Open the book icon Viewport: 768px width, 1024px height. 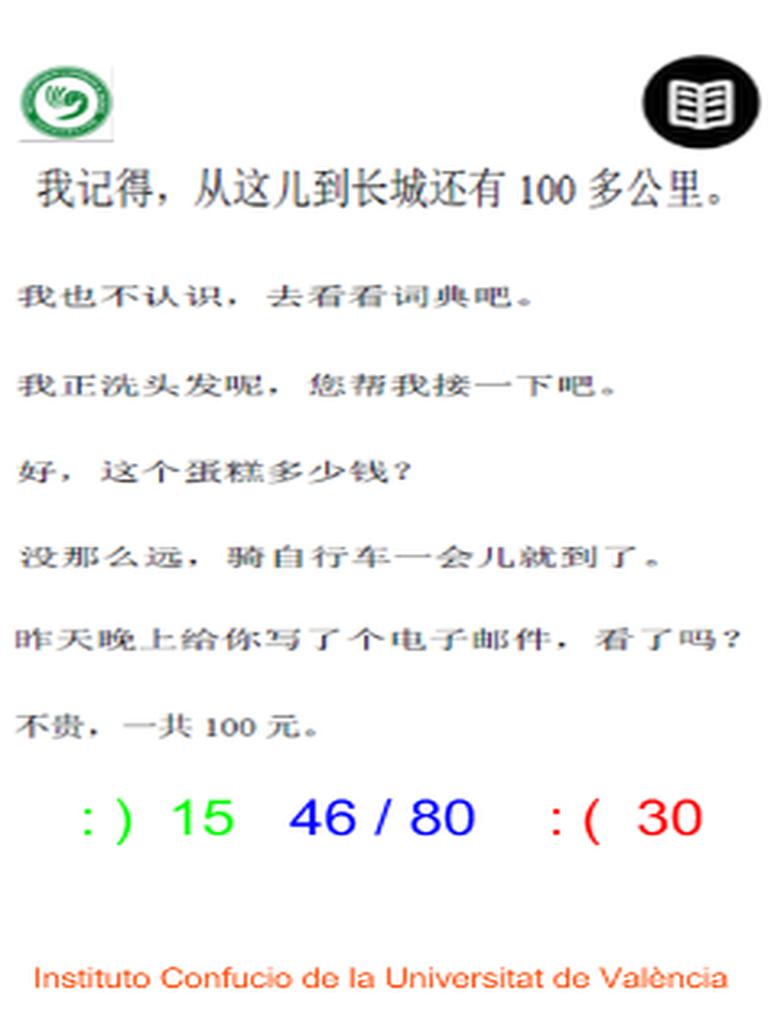point(700,102)
